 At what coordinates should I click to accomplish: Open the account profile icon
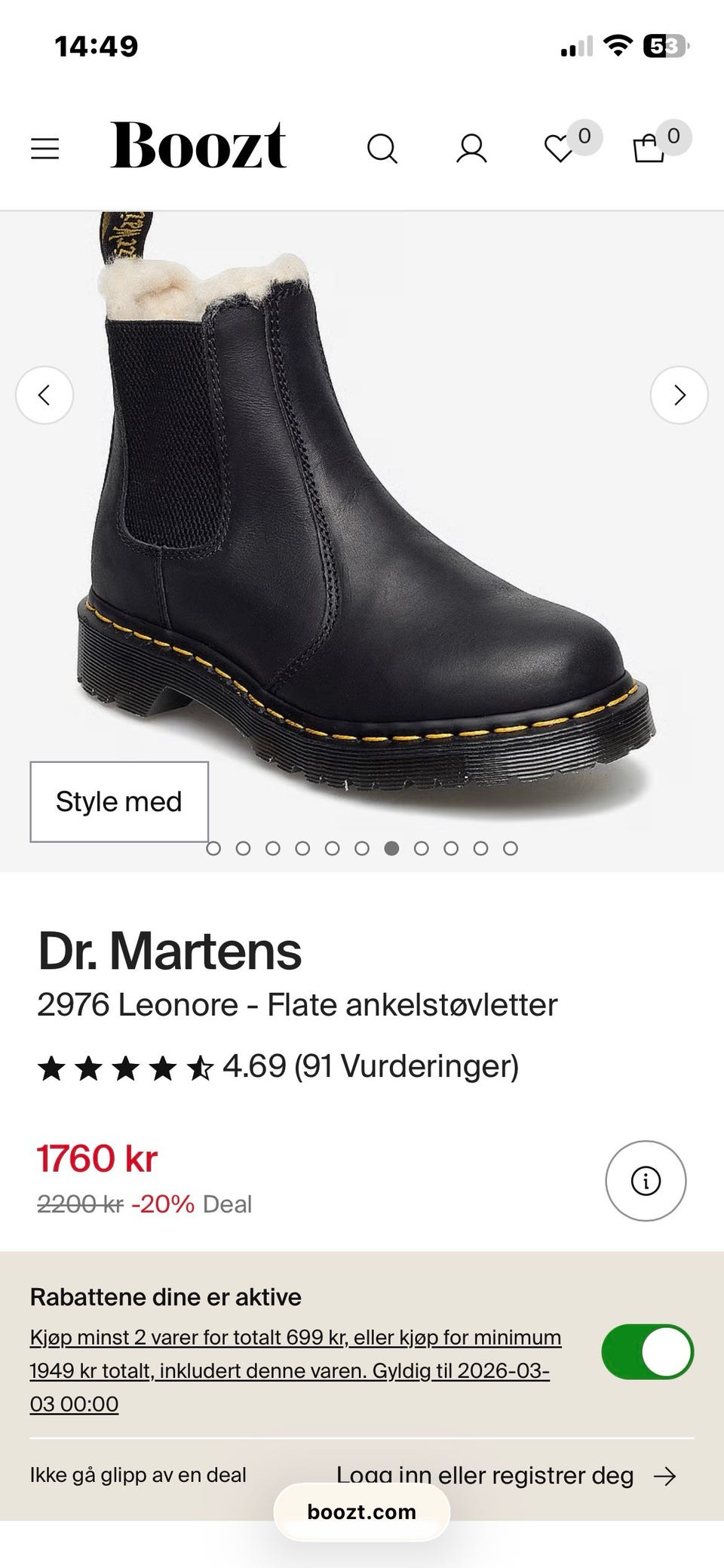(x=471, y=148)
